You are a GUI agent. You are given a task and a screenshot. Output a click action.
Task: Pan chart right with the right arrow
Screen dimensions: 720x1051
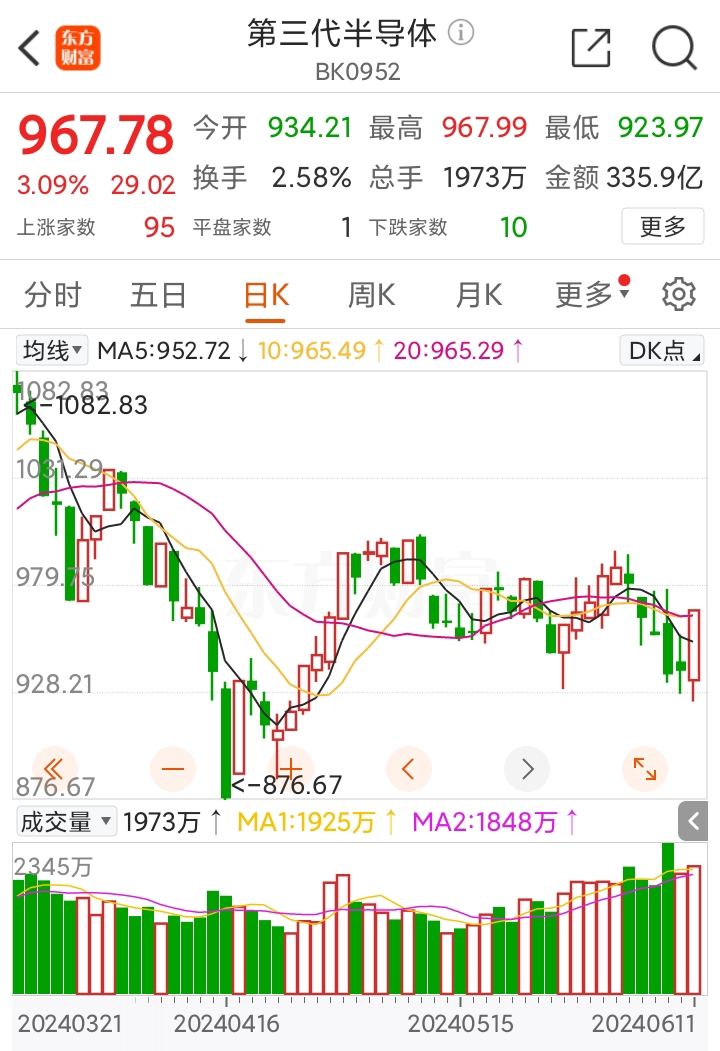tap(527, 768)
